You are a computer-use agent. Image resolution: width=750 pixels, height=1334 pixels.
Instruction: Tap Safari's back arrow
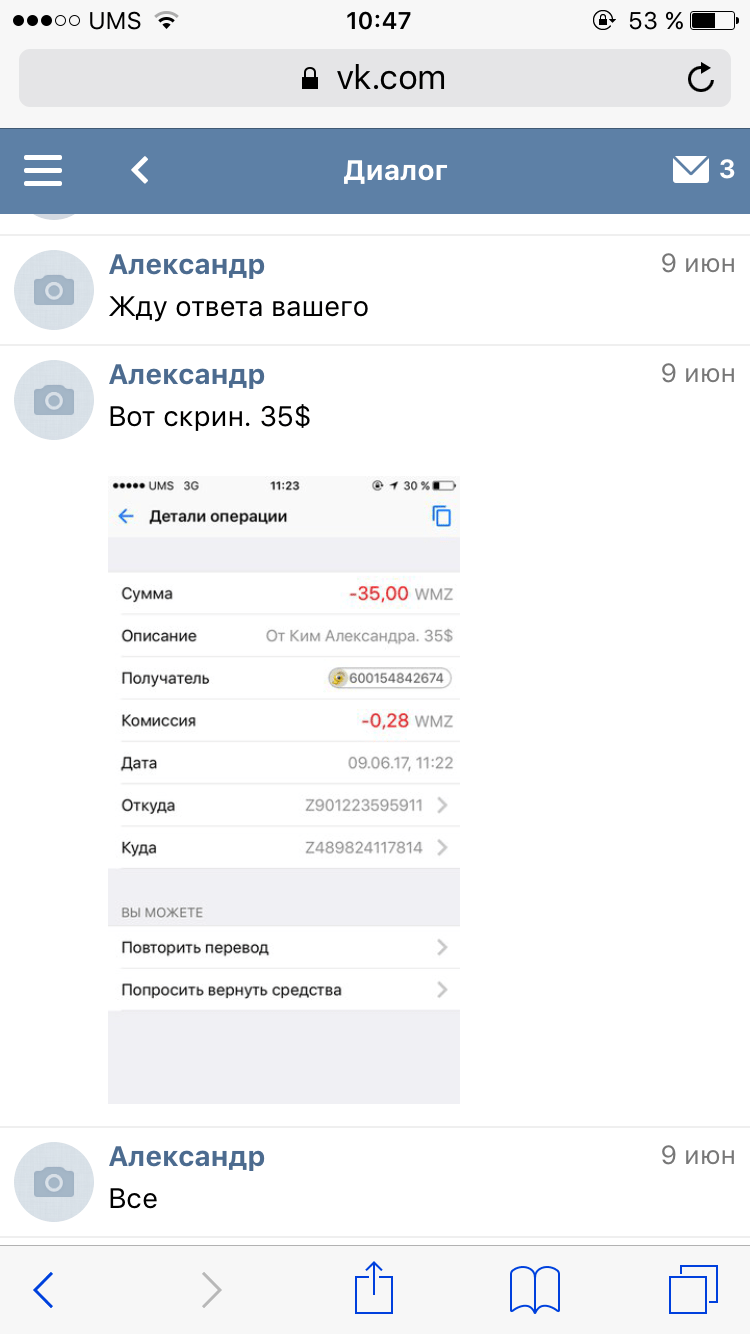point(43,1290)
